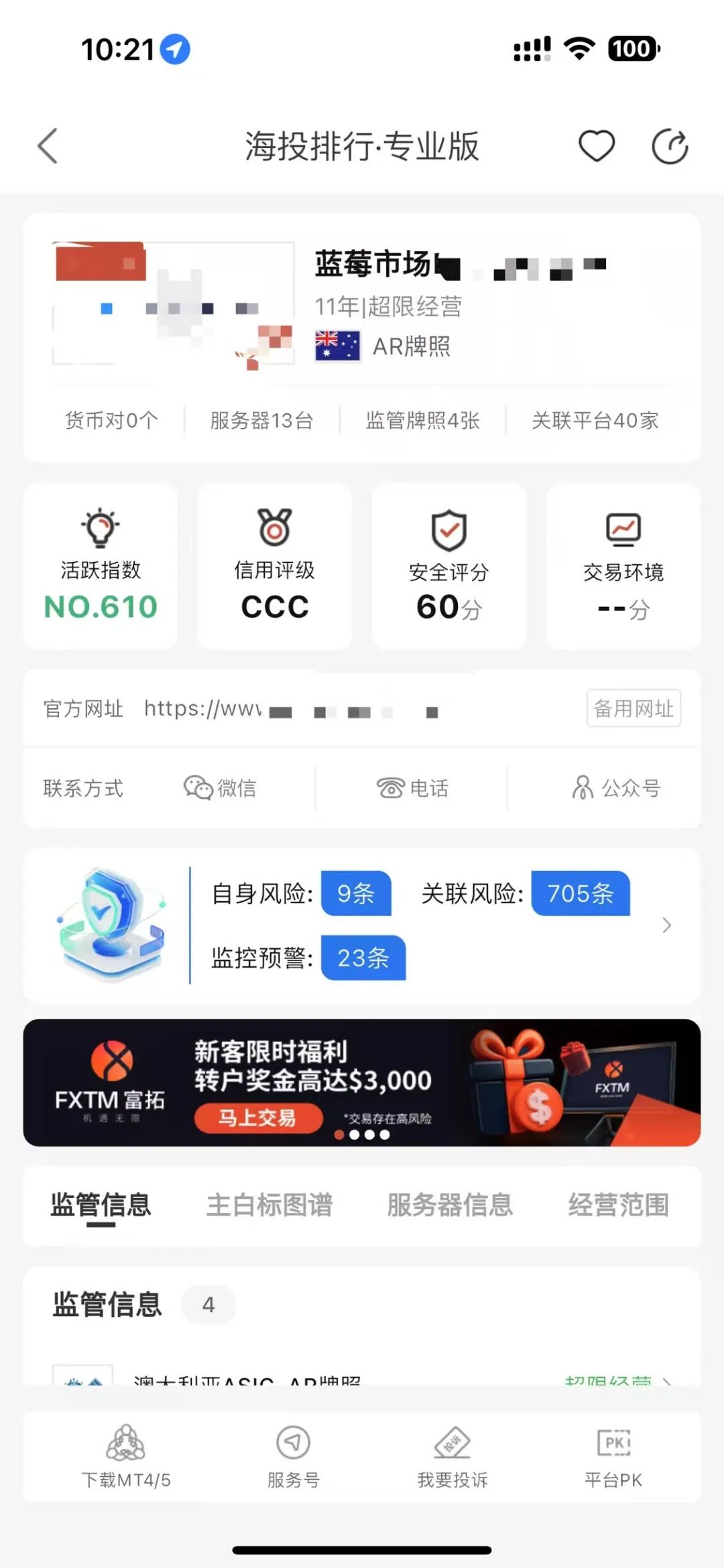Tap the back arrow at top left
Viewport: 724px width, 1568px height.
click(46, 145)
